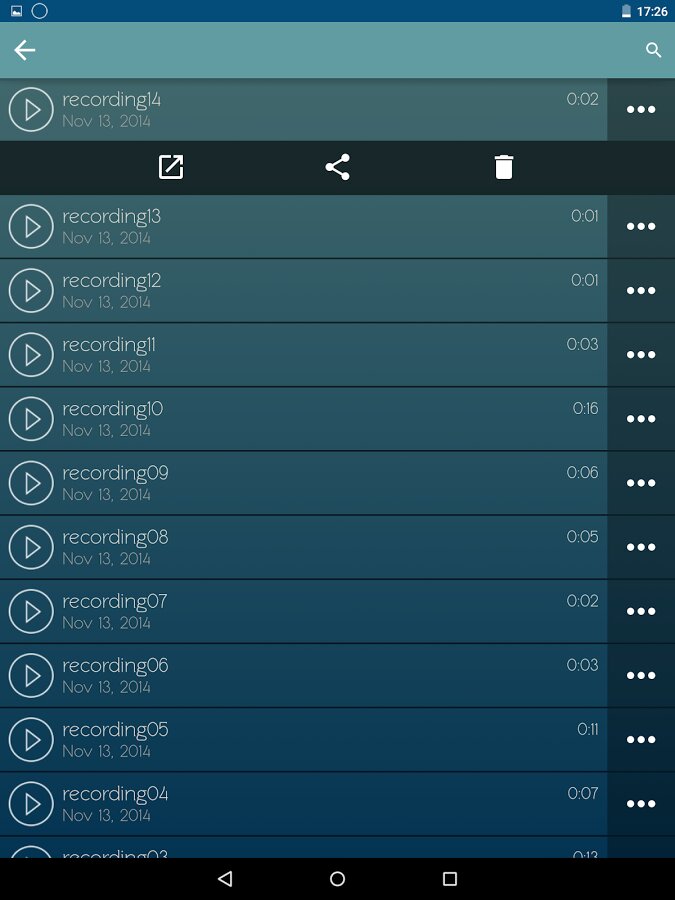
Task: Share recording14
Action: click(x=338, y=167)
